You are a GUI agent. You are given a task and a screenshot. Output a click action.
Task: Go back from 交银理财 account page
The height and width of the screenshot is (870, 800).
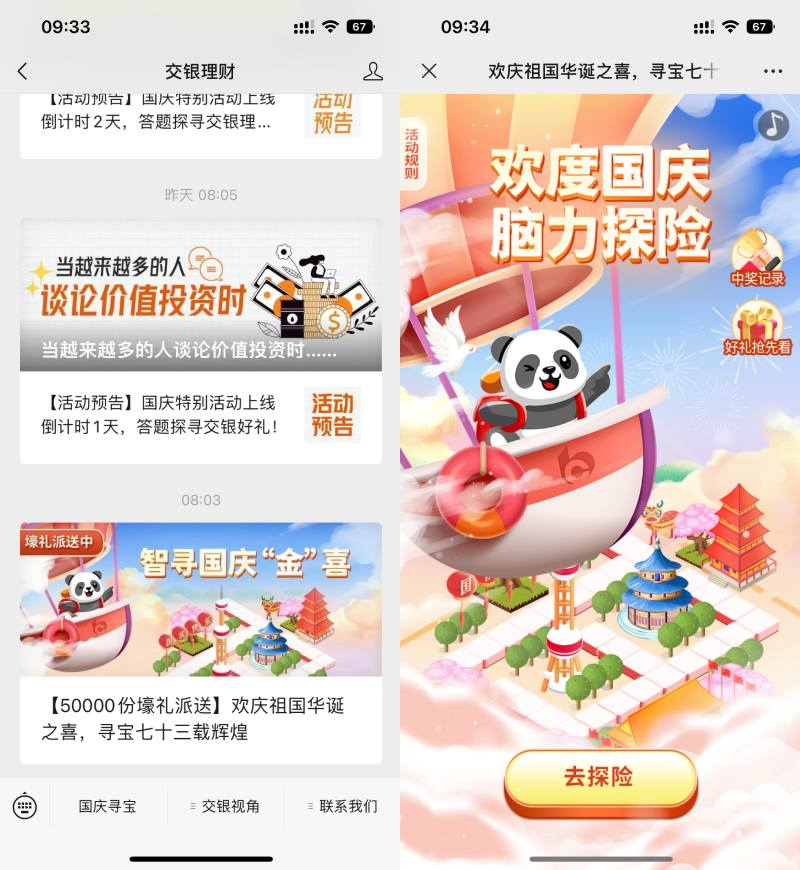23,71
